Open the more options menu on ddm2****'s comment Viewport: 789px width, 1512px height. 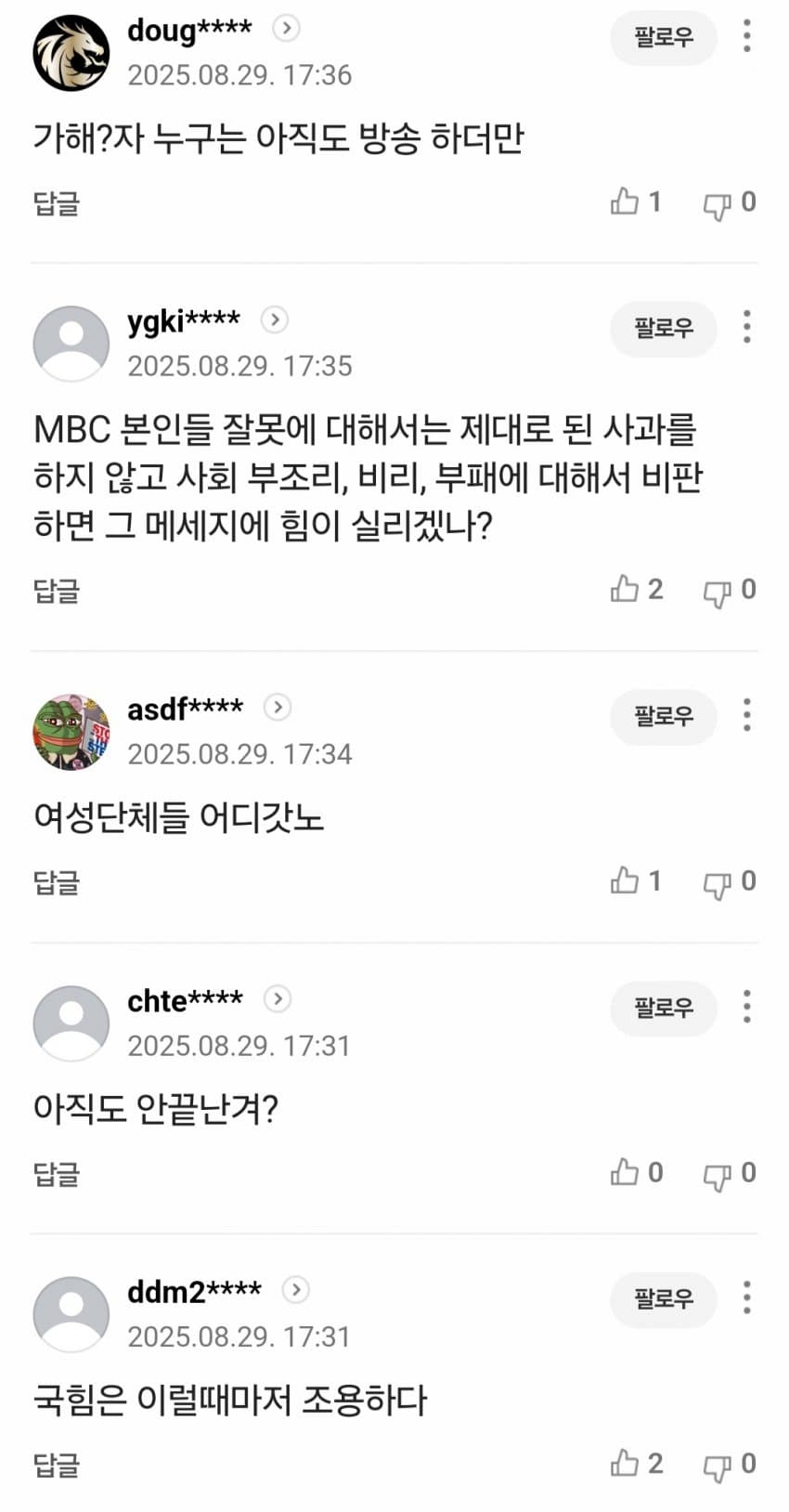tap(746, 1299)
